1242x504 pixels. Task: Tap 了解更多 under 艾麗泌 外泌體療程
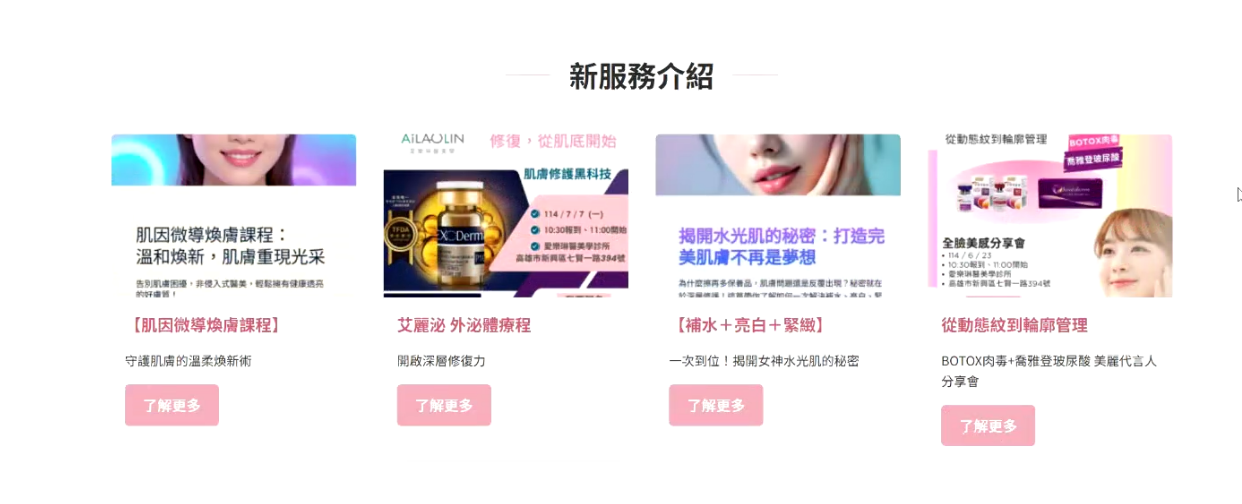443,405
